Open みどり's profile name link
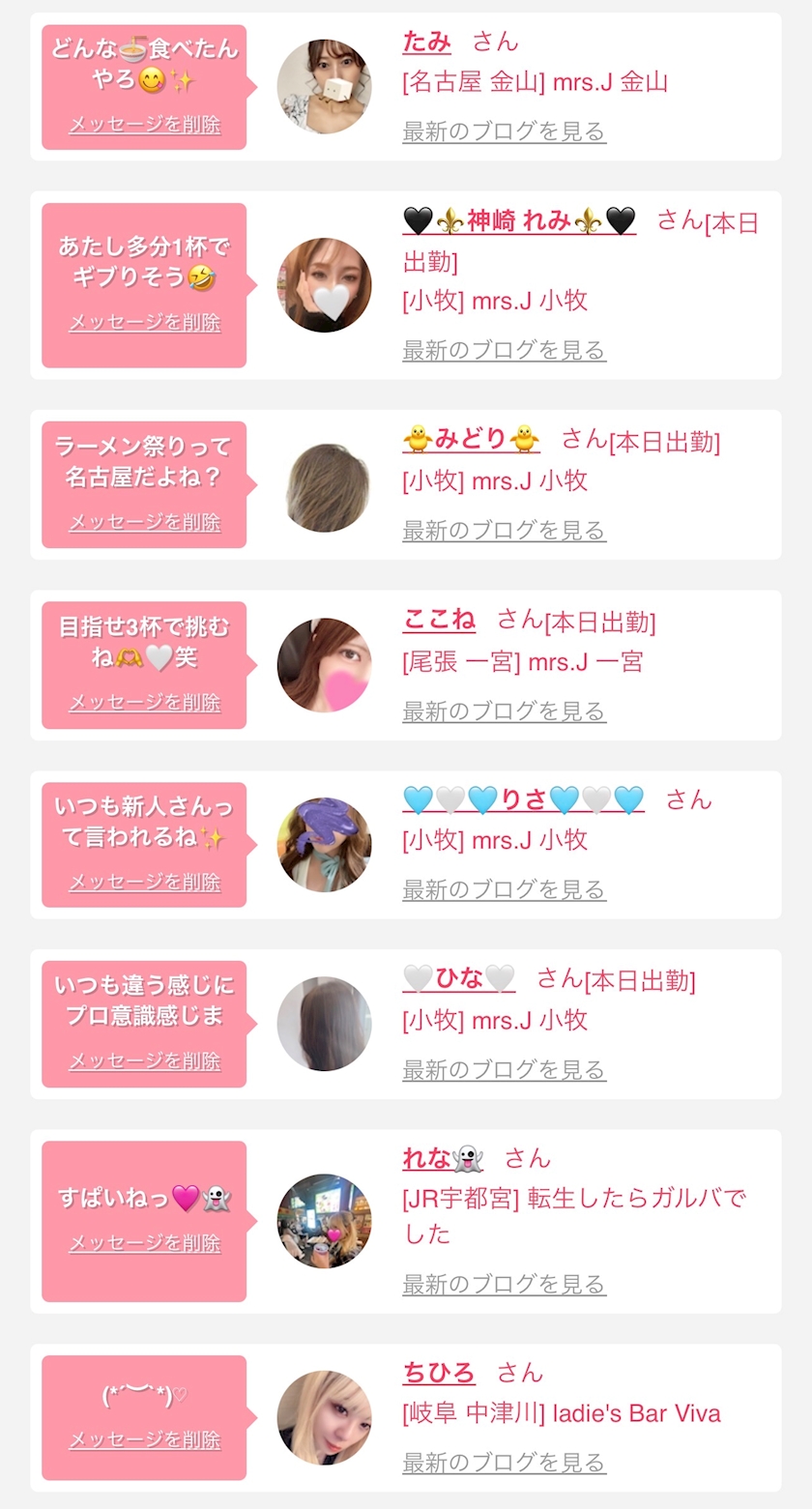This screenshot has width=812, height=1509. point(471,440)
